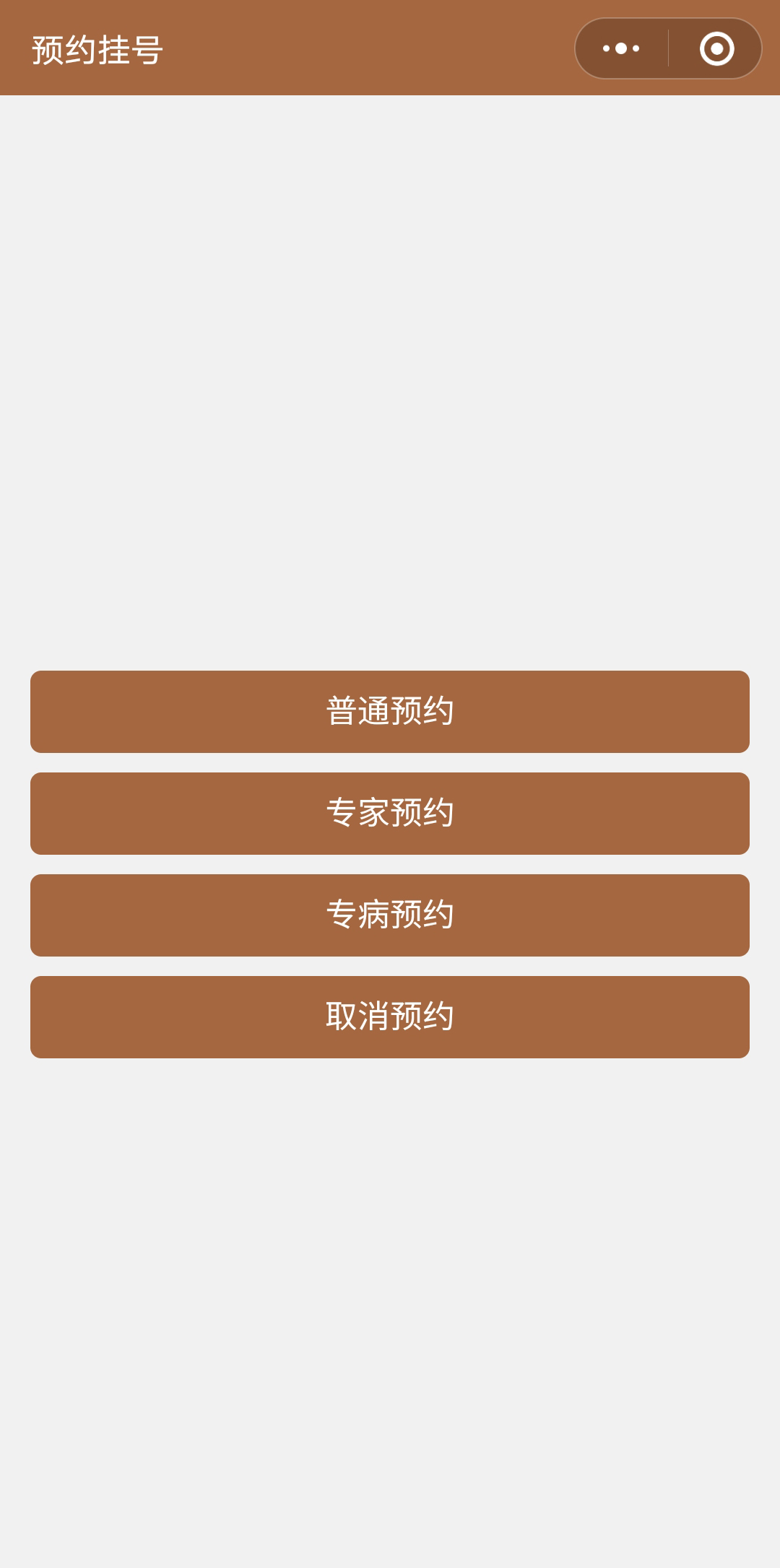Choose the ordinary appointment option
The image size is (780, 1568).
pyautogui.click(x=390, y=712)
